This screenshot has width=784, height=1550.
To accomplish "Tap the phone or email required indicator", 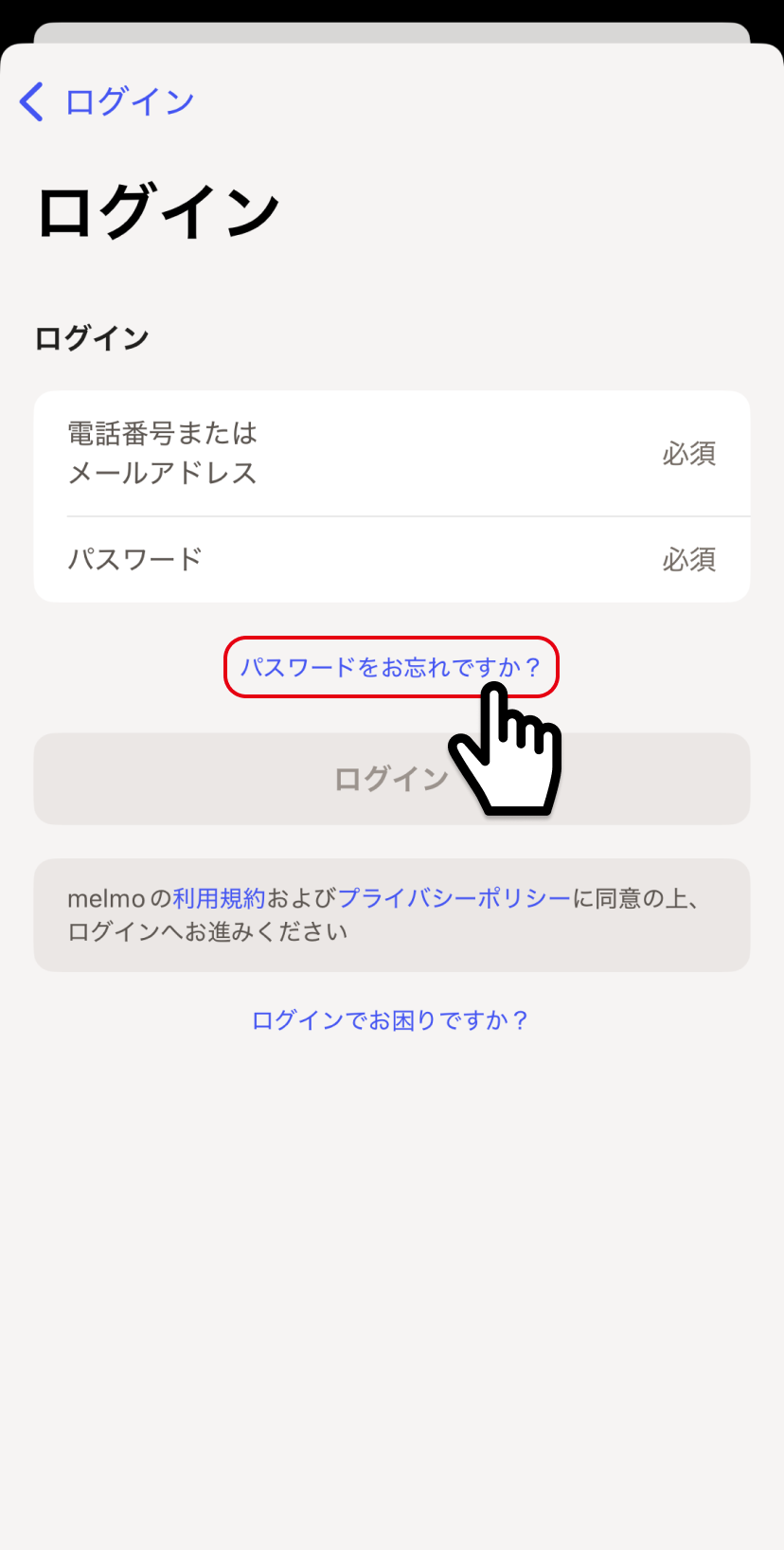I will pyautogui.click(x=688, y=454).
